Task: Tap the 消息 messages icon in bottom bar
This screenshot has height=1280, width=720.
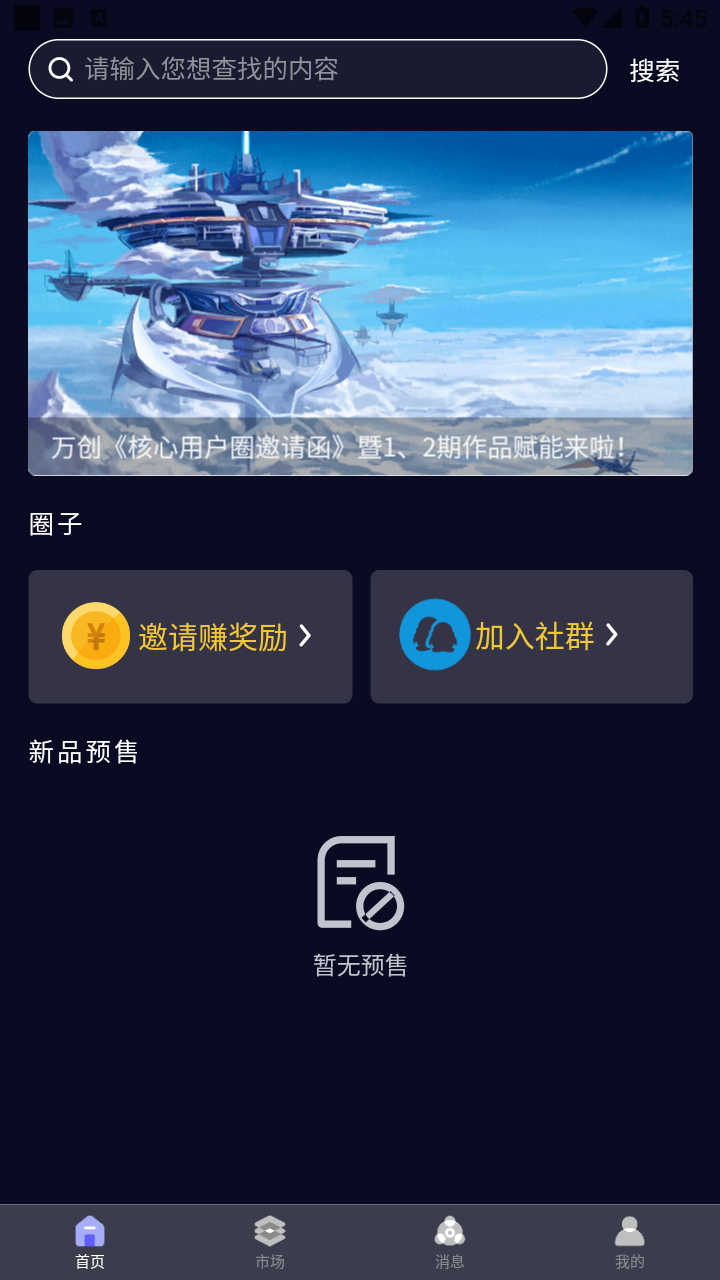Action: (451, 1230)
